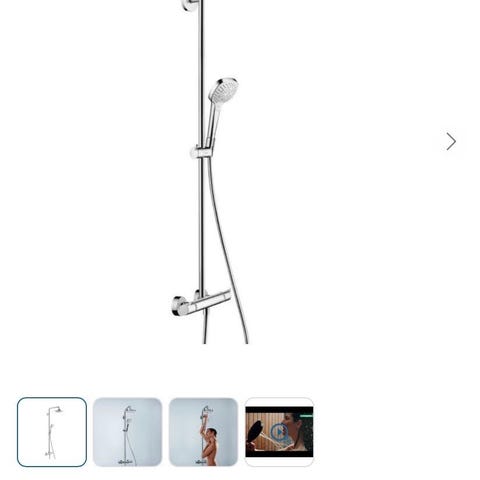The width and height of the screenshot is (480, 480).
Task: Open the second thumbnail with blue background
Action: click(x=128, y=432)
